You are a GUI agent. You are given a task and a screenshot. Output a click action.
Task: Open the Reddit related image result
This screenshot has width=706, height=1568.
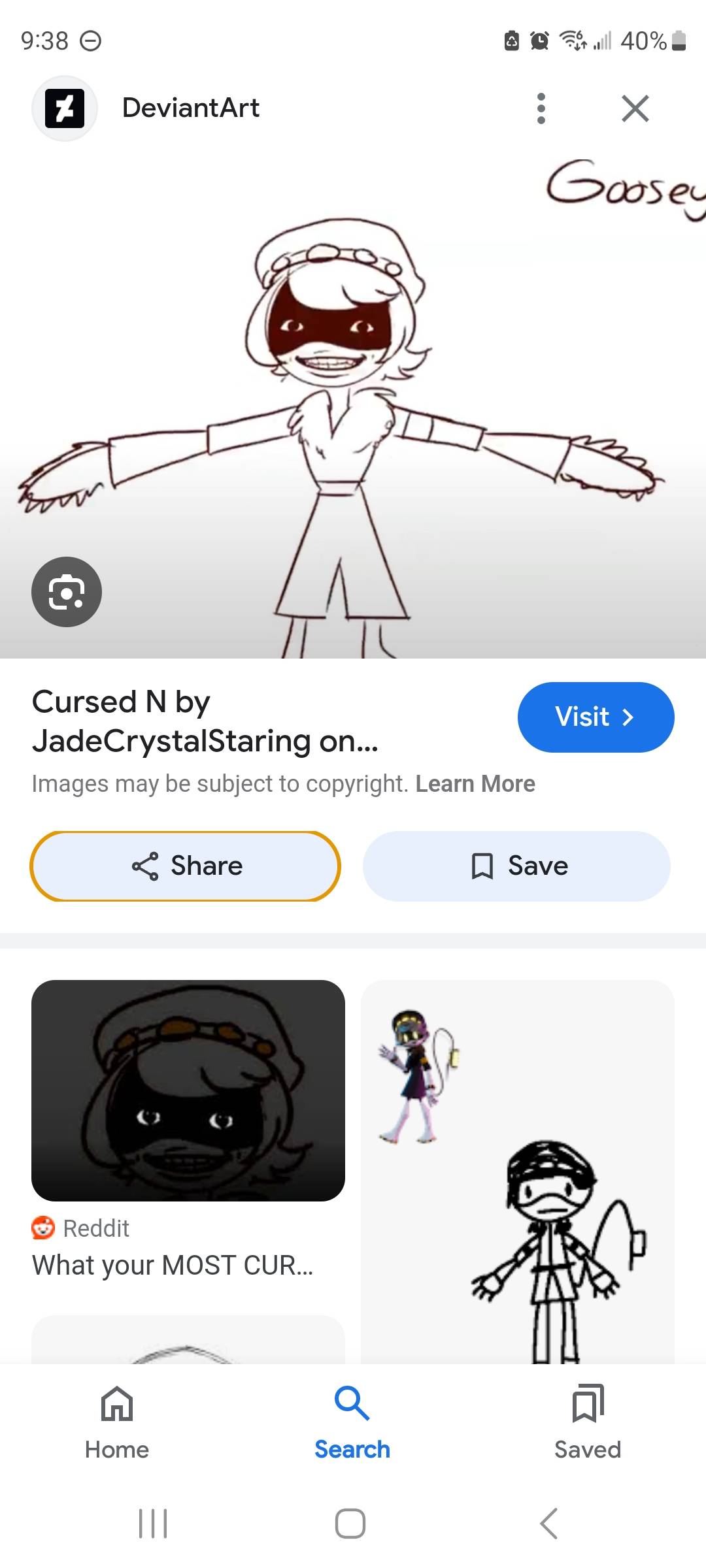click(x=188, y=1091)
